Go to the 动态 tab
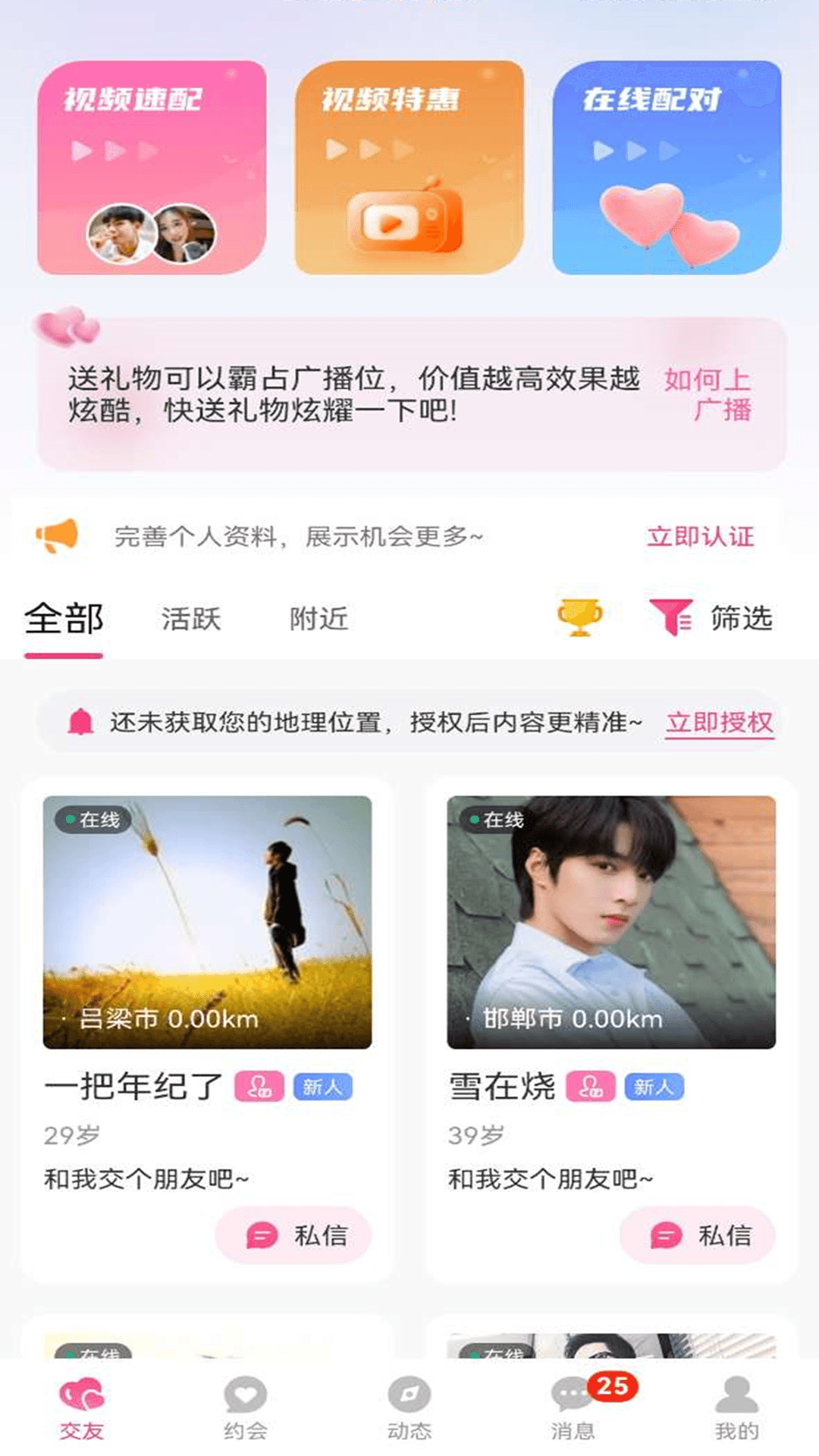Screen dimensions: 819x1456 pyautogui.click(x=409, y=1408)
